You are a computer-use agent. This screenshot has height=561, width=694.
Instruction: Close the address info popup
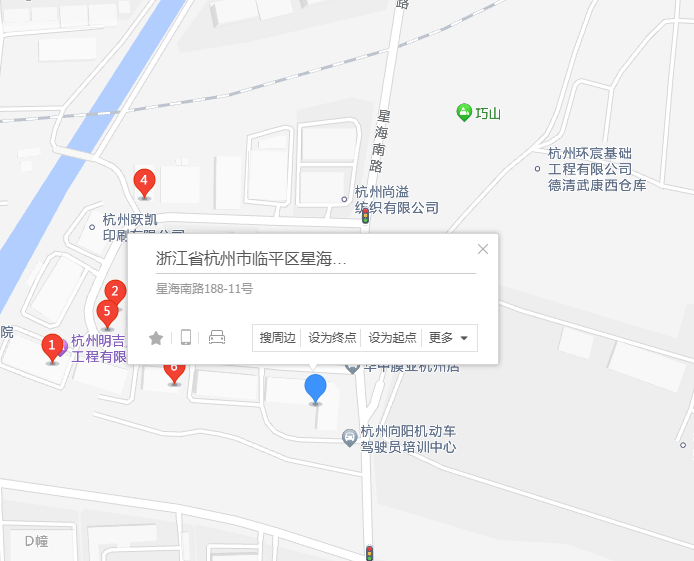pyautogui.click(x=483, y=249)
